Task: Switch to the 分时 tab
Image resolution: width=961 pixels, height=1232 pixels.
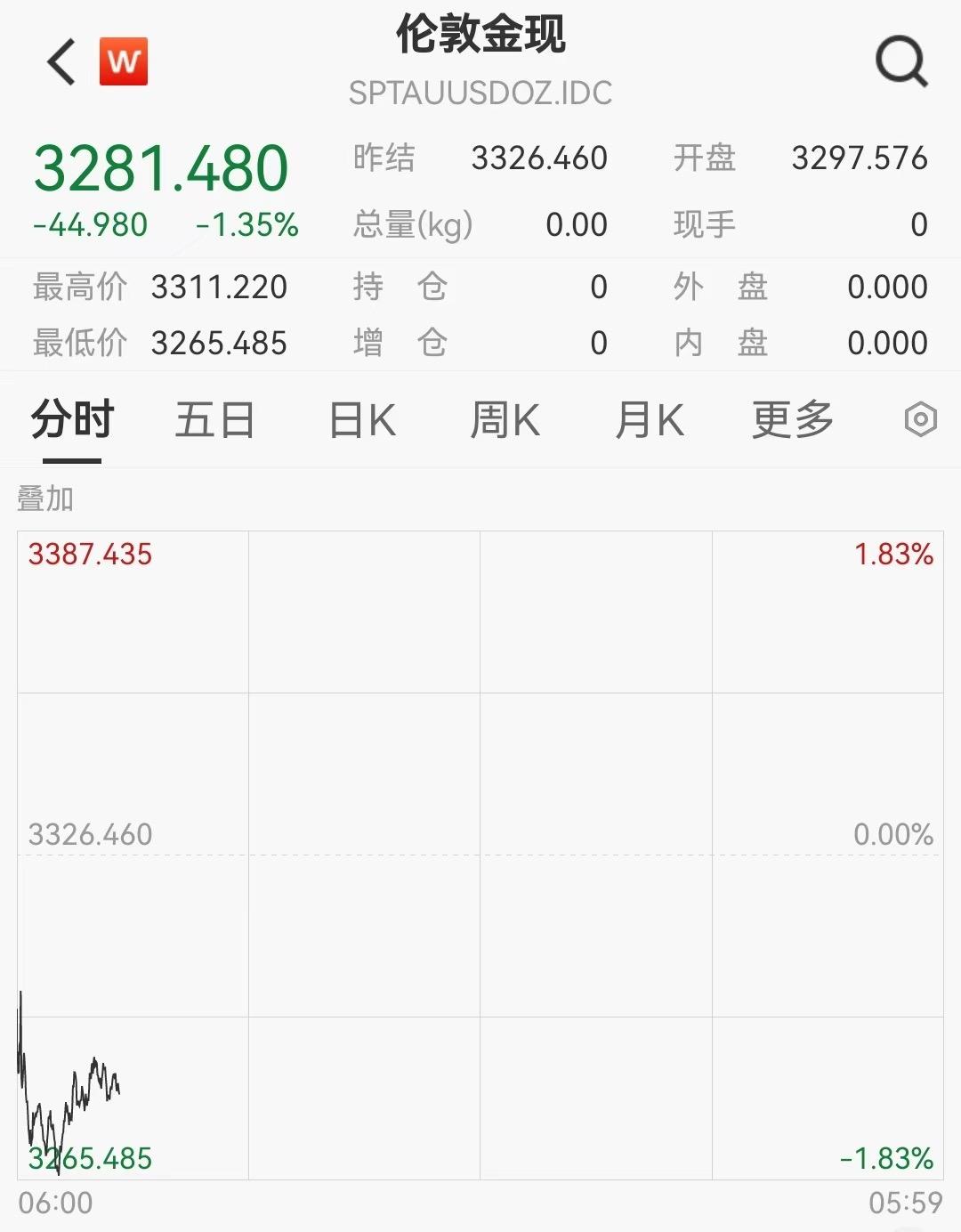Action: (x=72, y=420)
